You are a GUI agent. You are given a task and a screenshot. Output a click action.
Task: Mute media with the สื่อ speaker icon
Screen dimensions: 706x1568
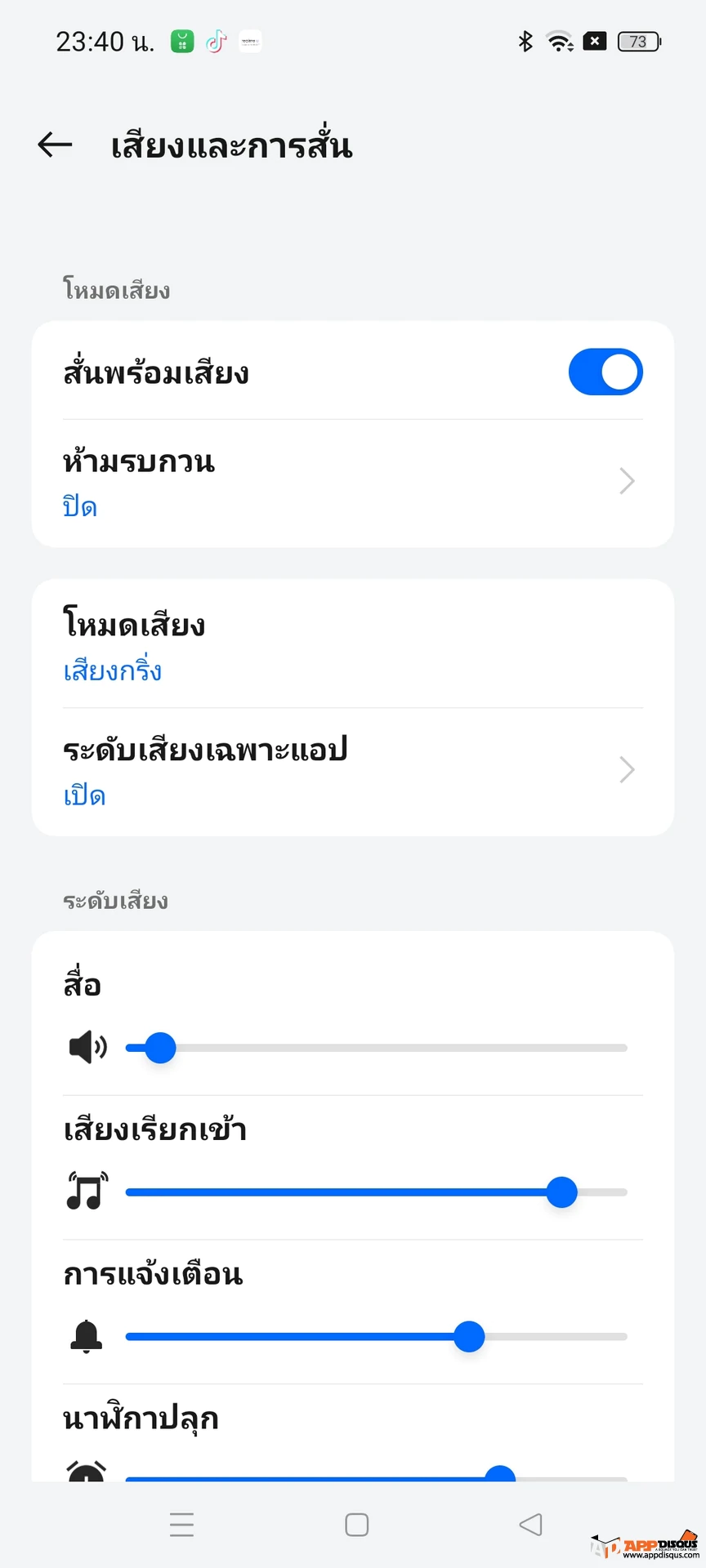87,1047
